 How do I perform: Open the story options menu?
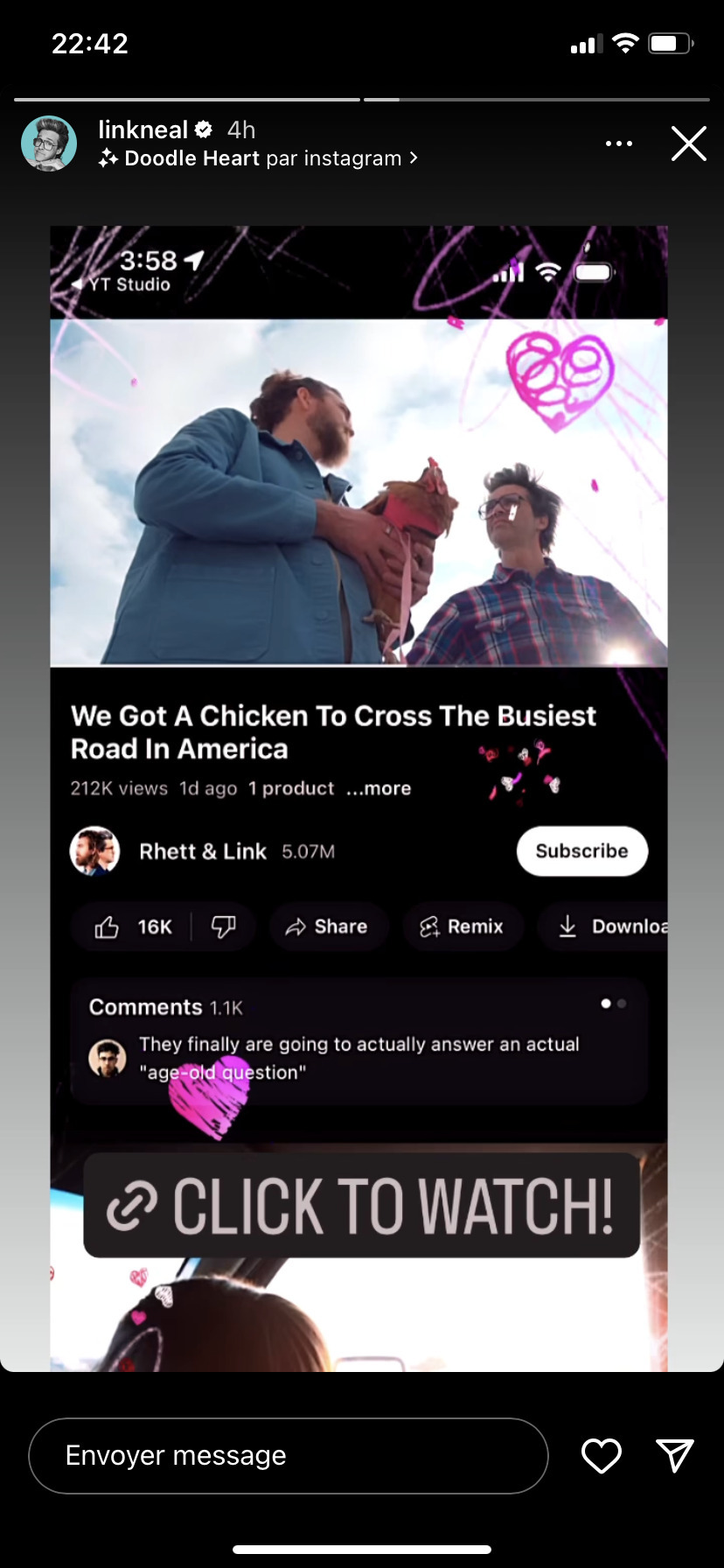(618, 143)
